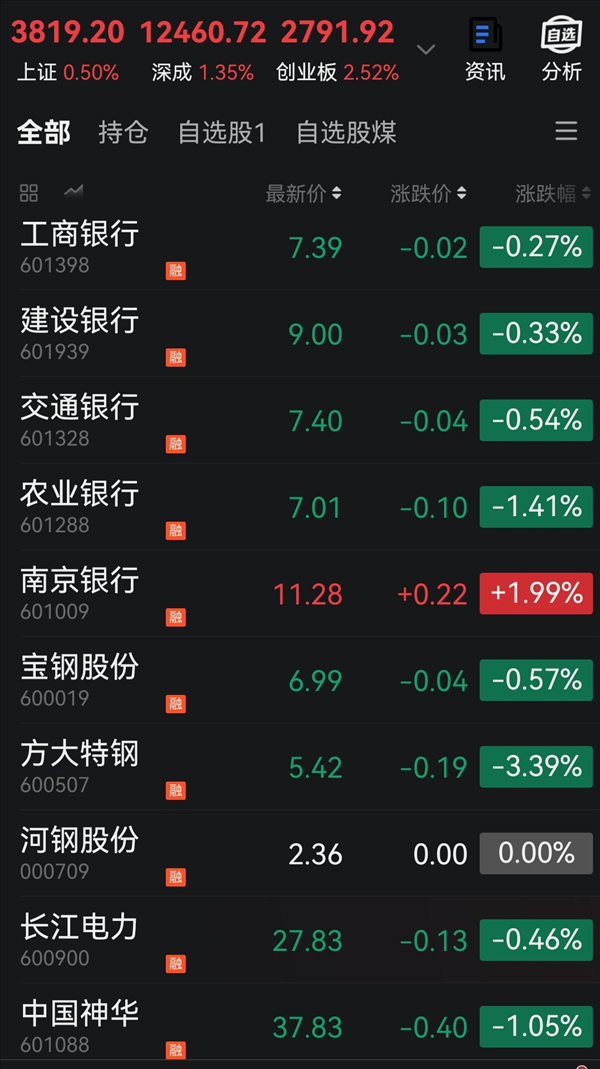Open the 自选 分析 analysis icon
Viewport: 600px width, 1069px height.
click(x=562, y=48)
